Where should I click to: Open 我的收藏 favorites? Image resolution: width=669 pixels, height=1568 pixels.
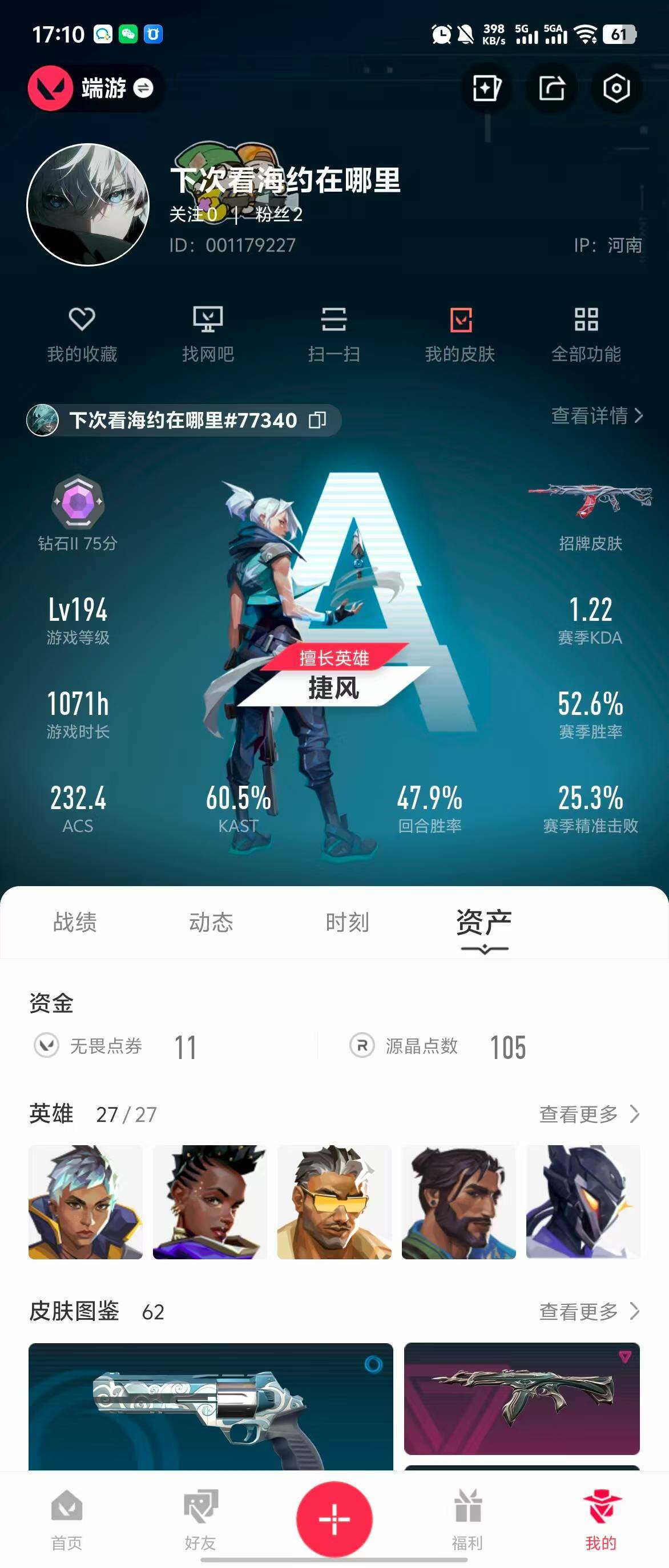[82, 334]
